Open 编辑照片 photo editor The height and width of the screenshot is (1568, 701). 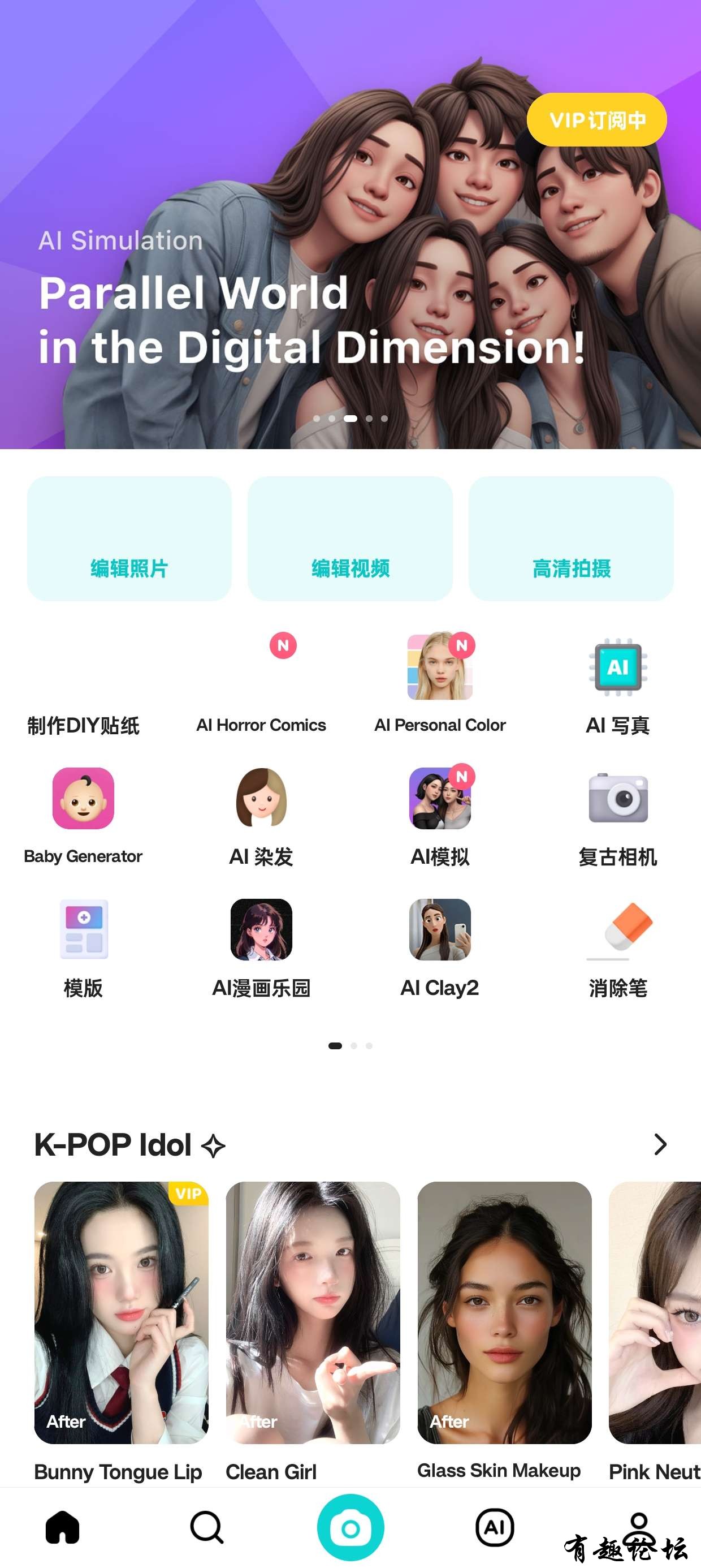point(129,539)
